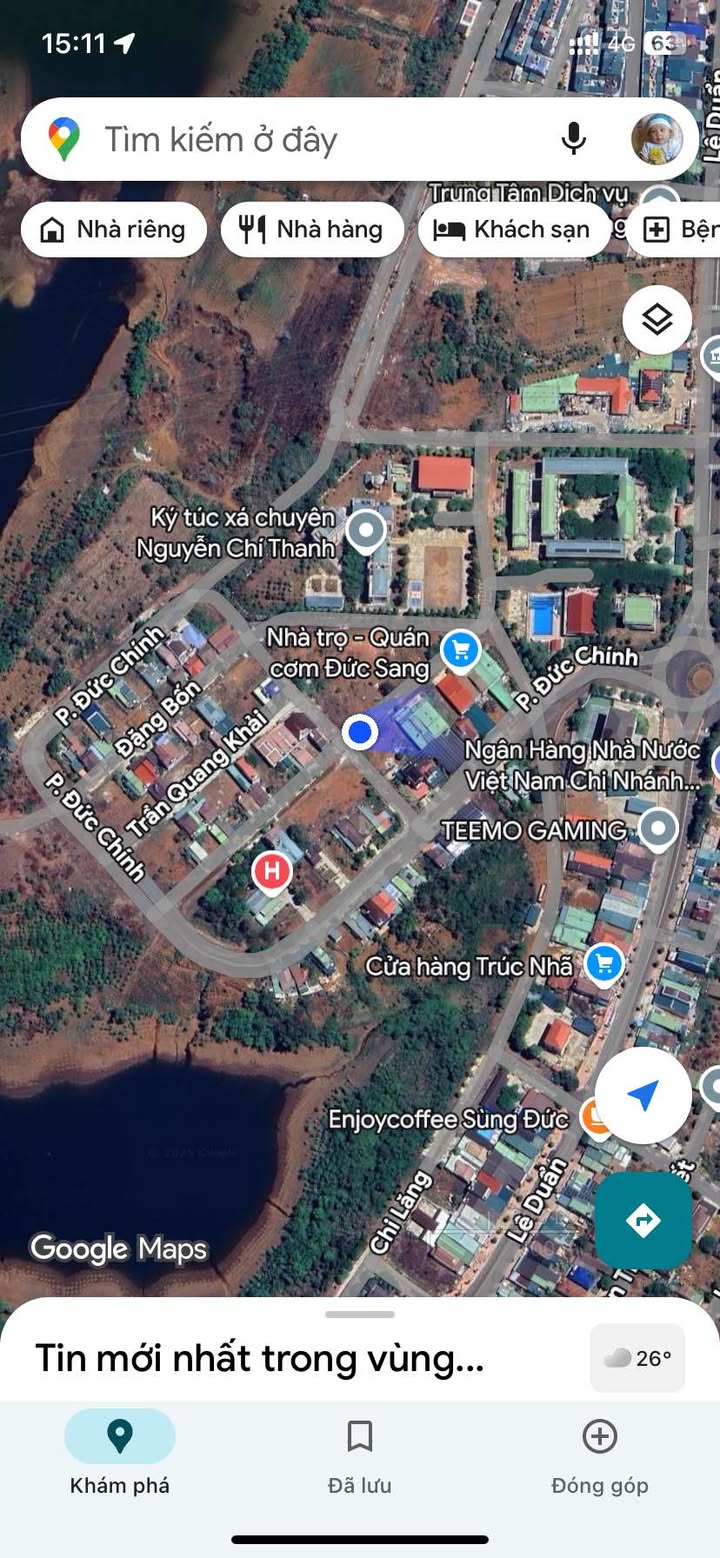Open the map layers button
The height and width of the screenshot is (1558, 720).
tap(657, 320)
